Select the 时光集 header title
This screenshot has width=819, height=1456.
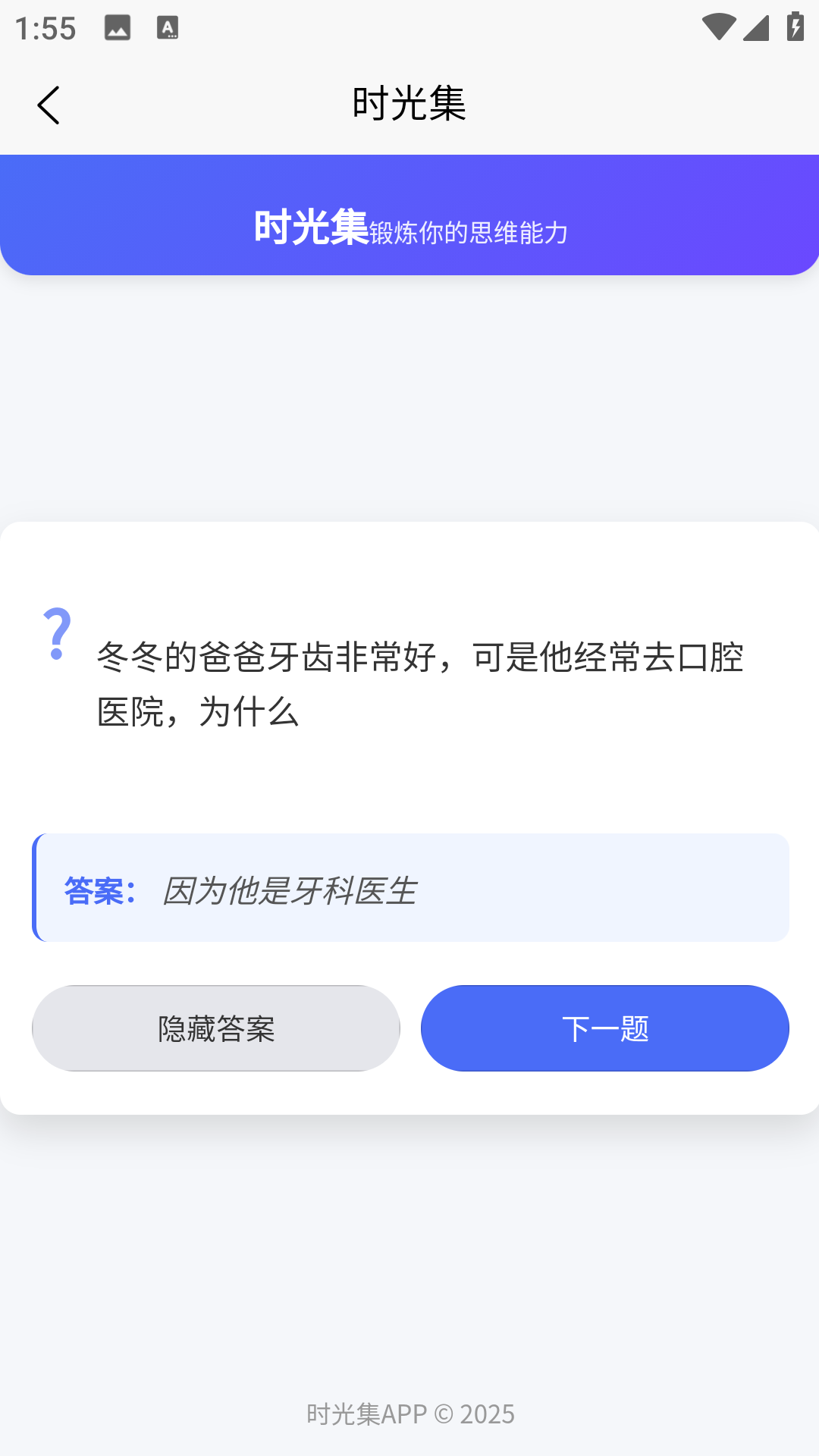pyautogui.click(x=409, y=105)
